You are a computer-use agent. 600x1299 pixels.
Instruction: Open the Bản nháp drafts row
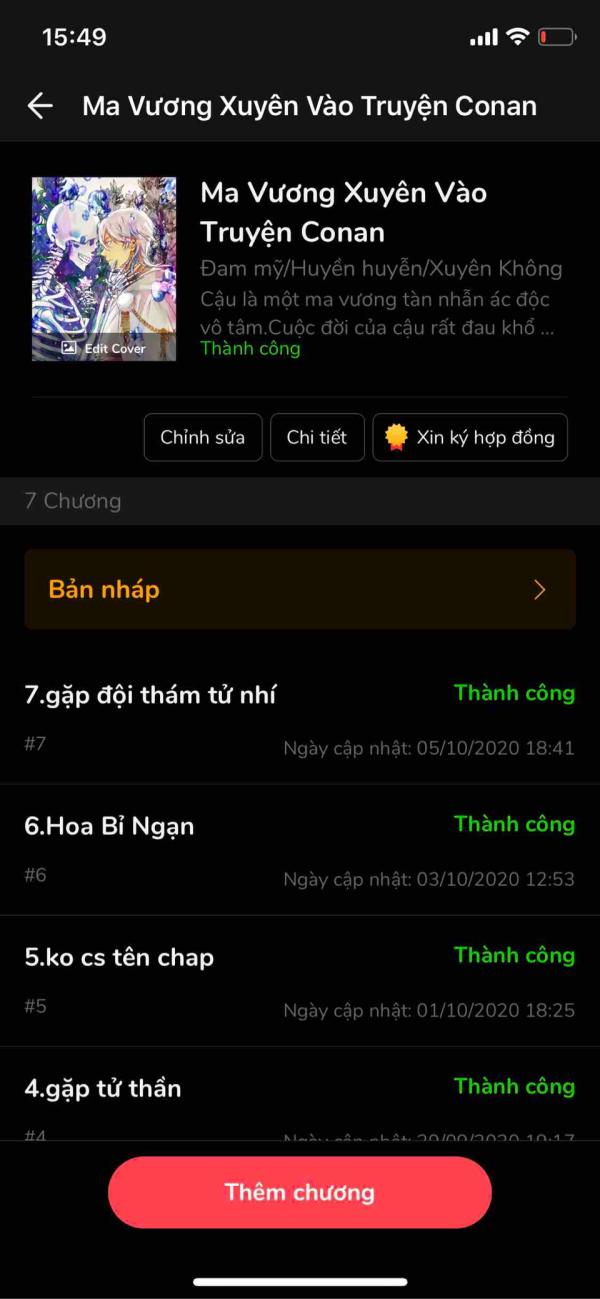(x=300, y=589)
